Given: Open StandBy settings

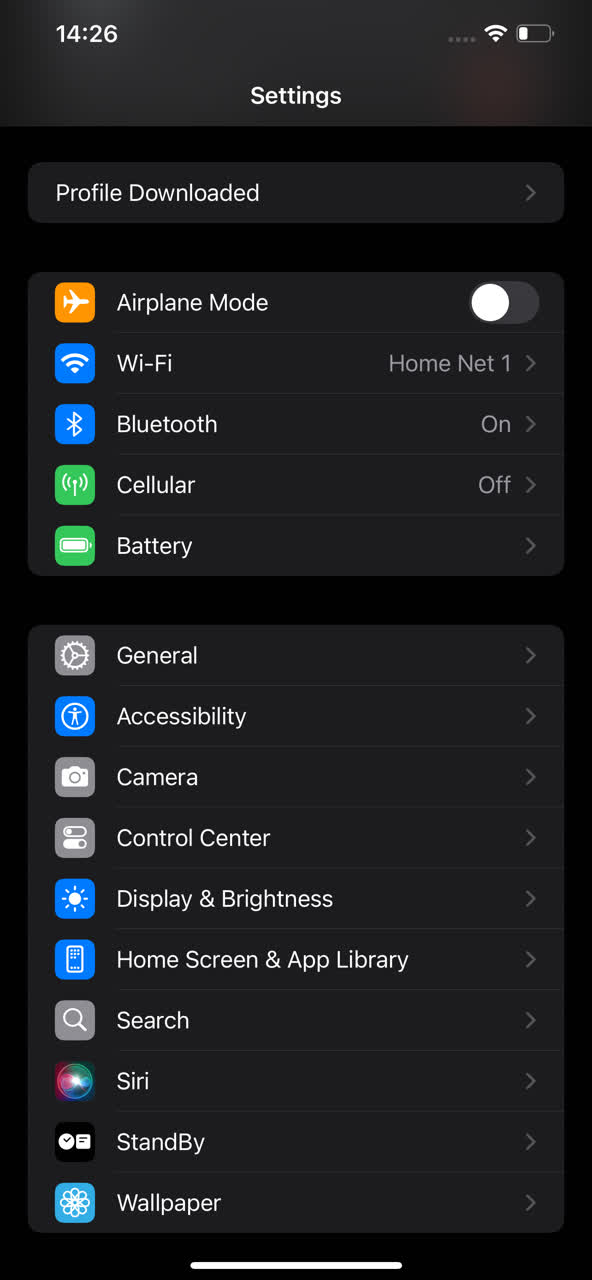Looking at the screenshot, I should coord(296,1142).
